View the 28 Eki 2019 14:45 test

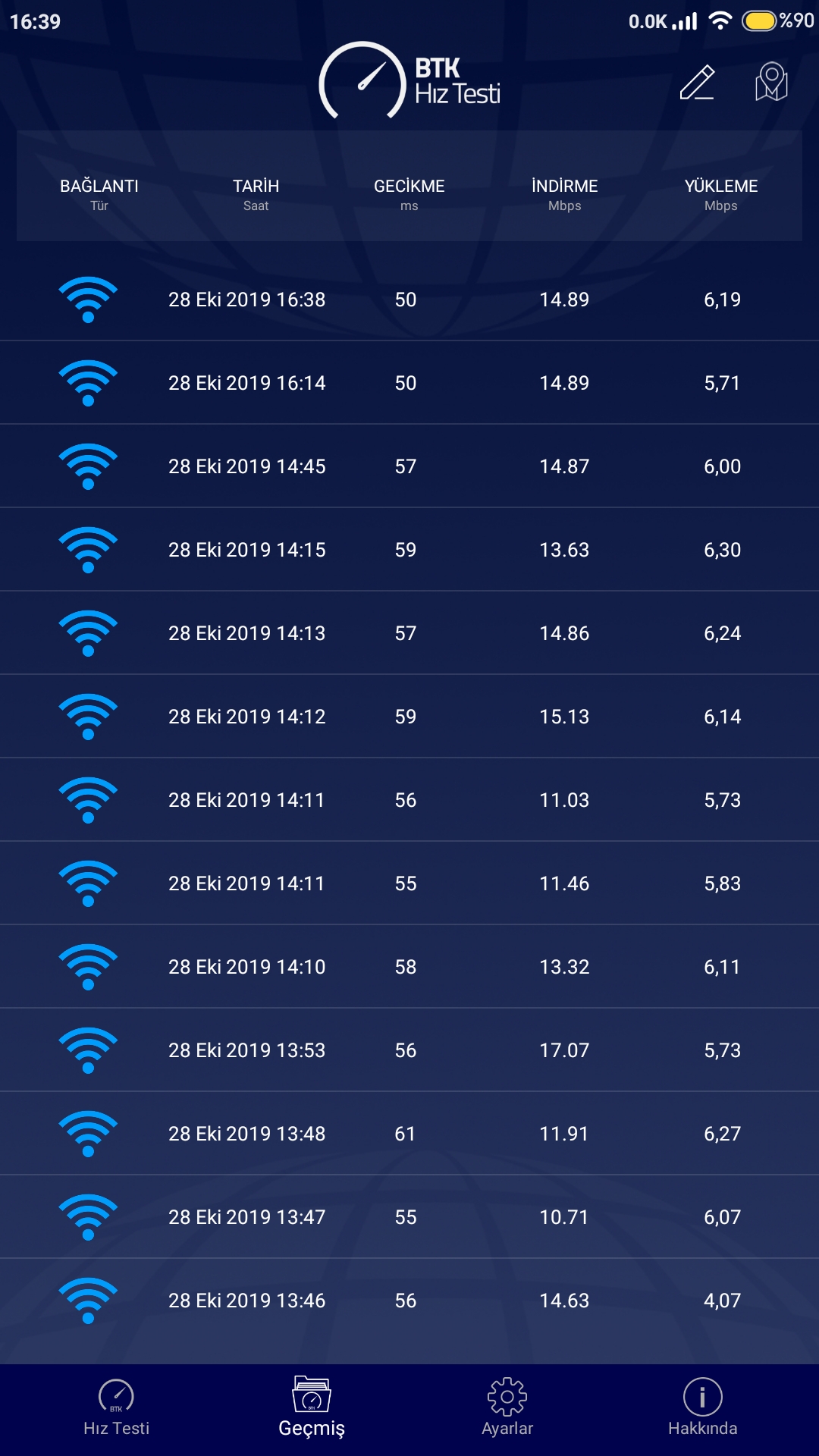point(409,466)
